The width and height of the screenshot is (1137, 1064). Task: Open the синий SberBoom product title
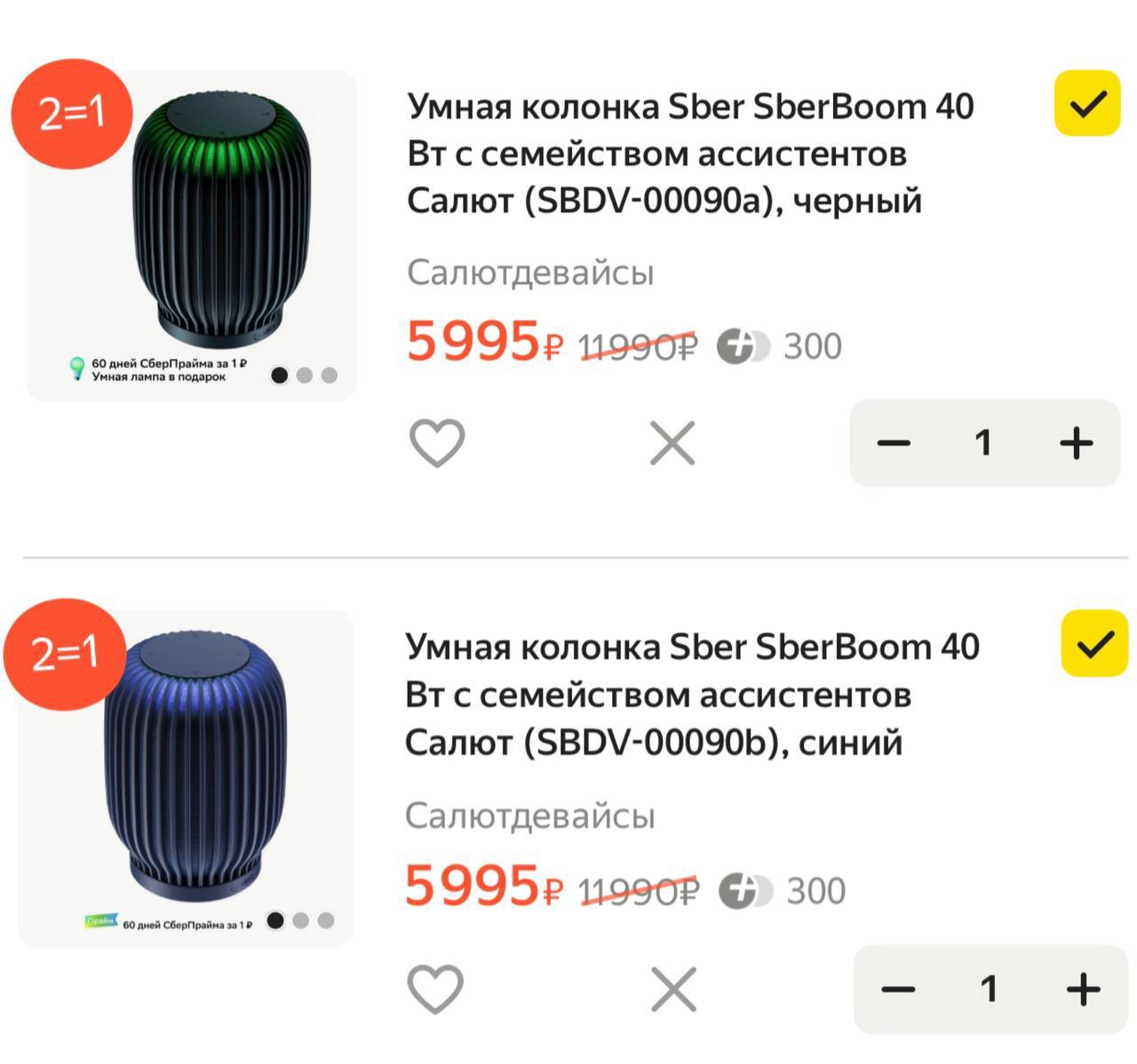(x=691, y=695)
